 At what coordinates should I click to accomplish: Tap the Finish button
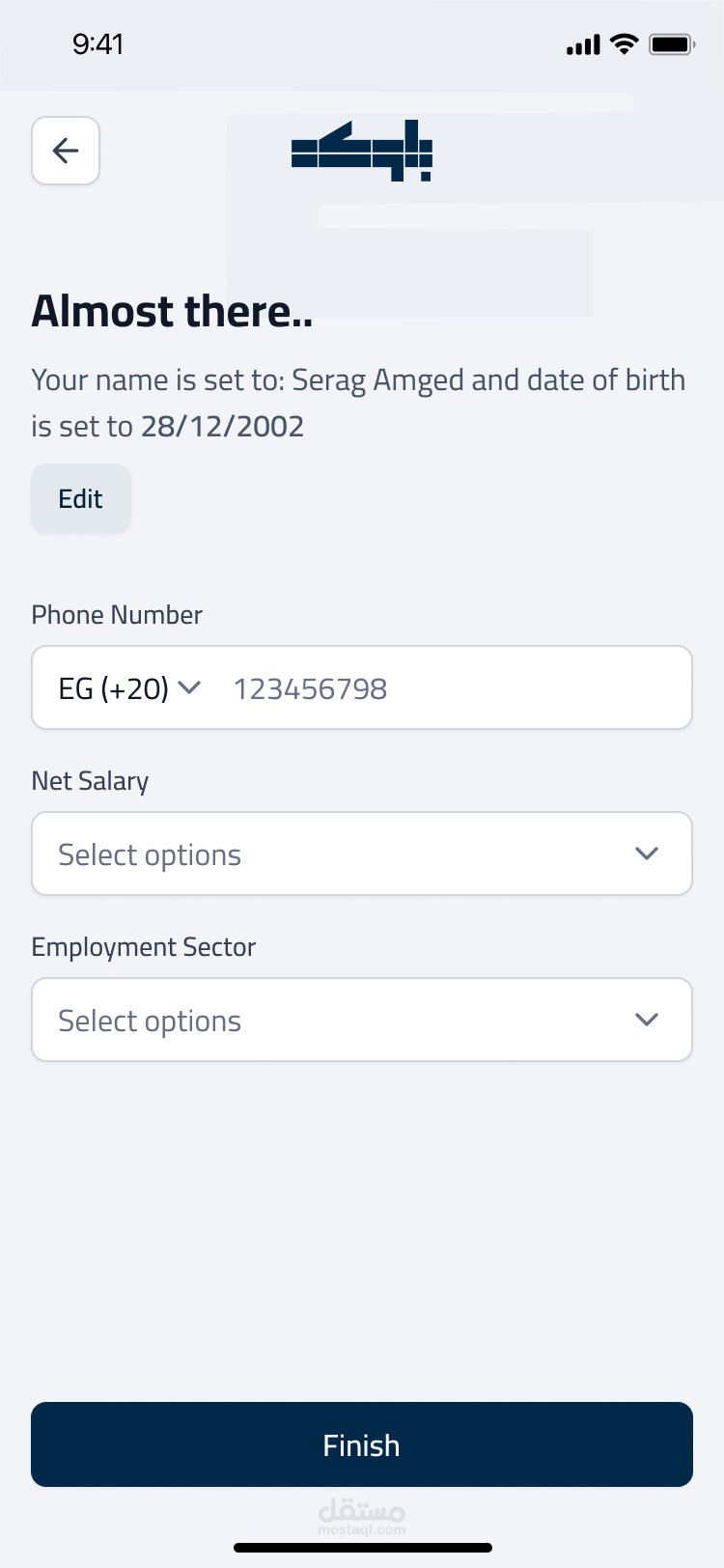click(362, 1444)
